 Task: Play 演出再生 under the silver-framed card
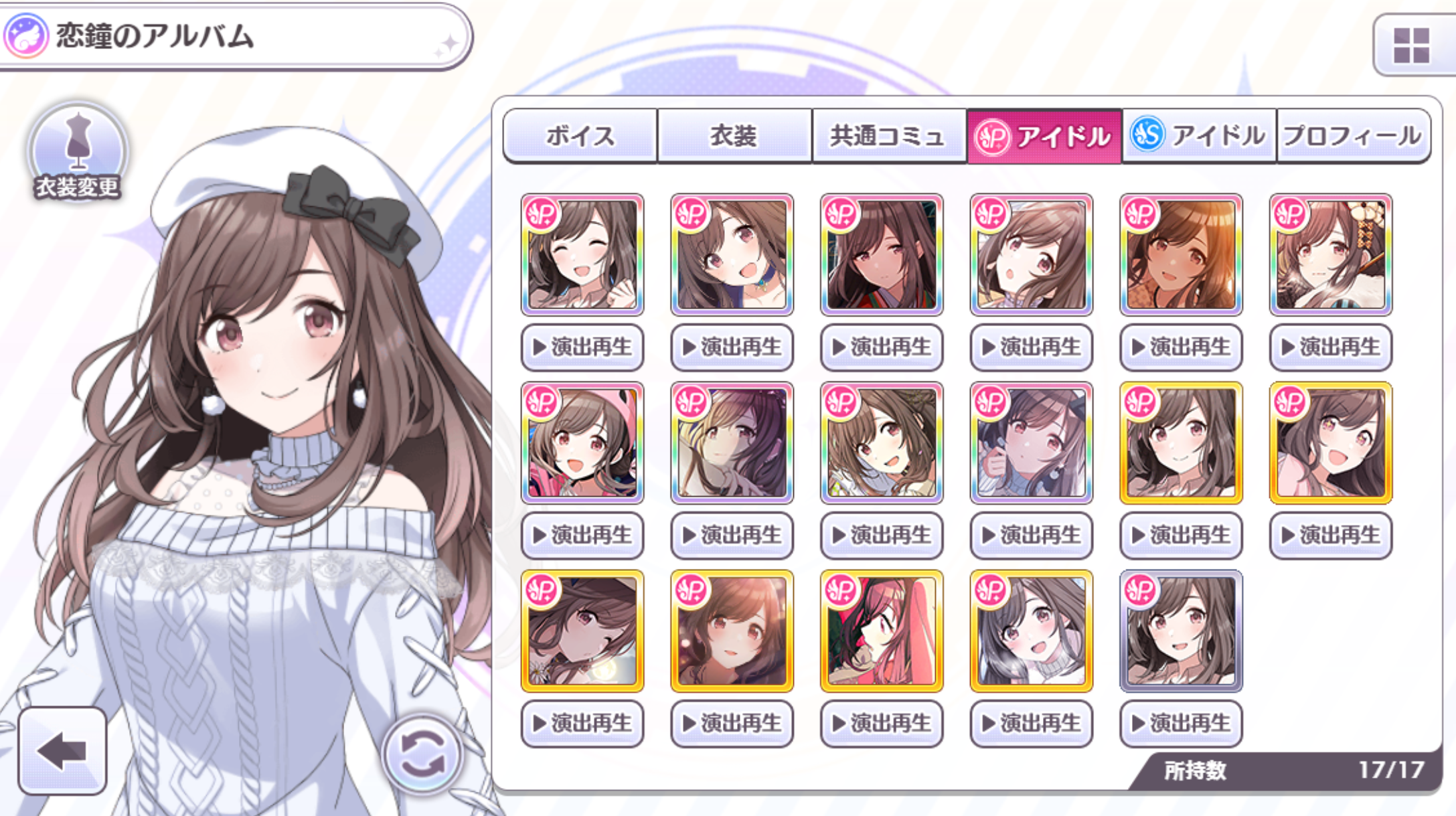coord(1181,723)
